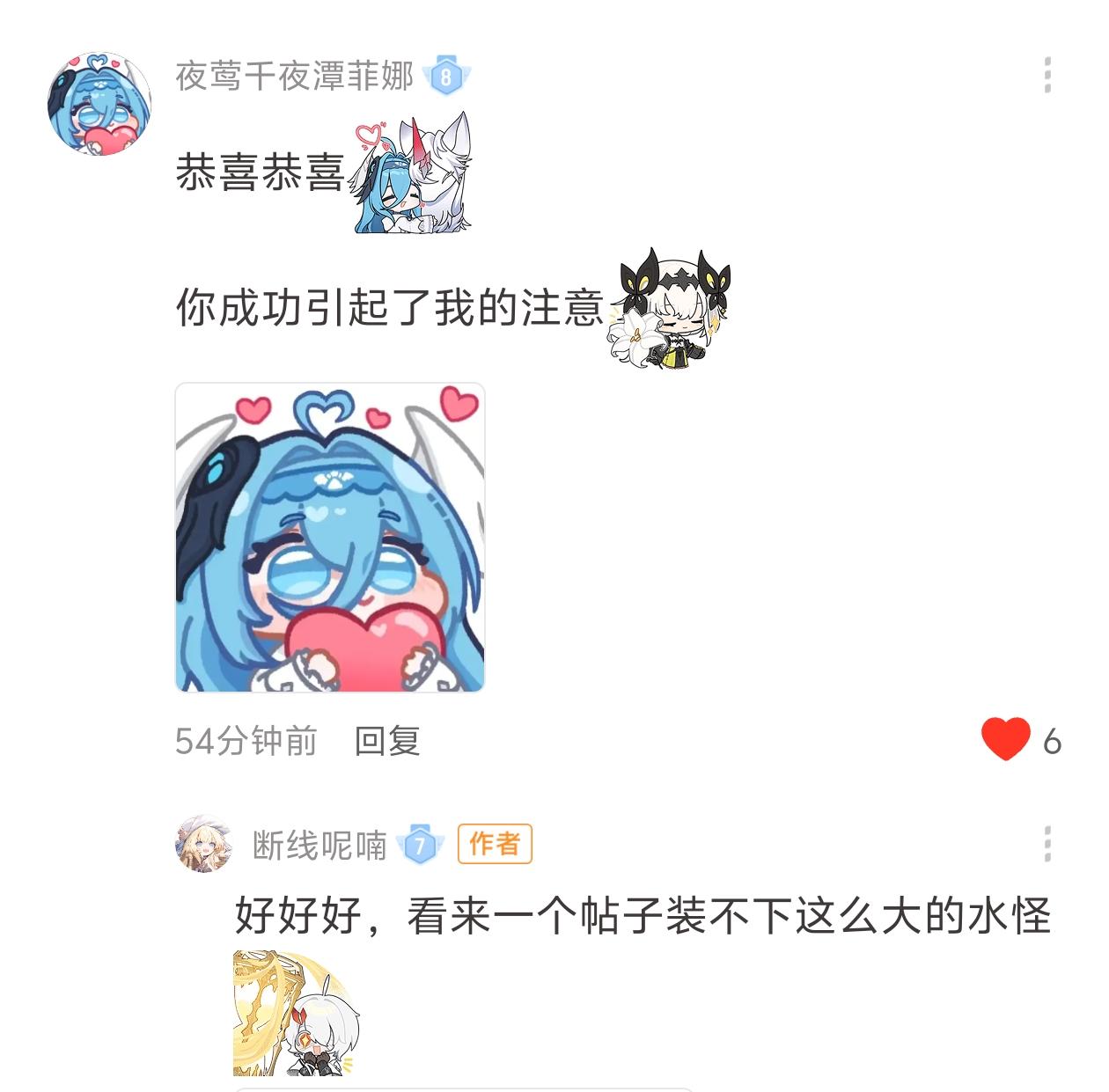Like 夜莺千夜潭菲娜's comment with heart

click(1006, 739)
